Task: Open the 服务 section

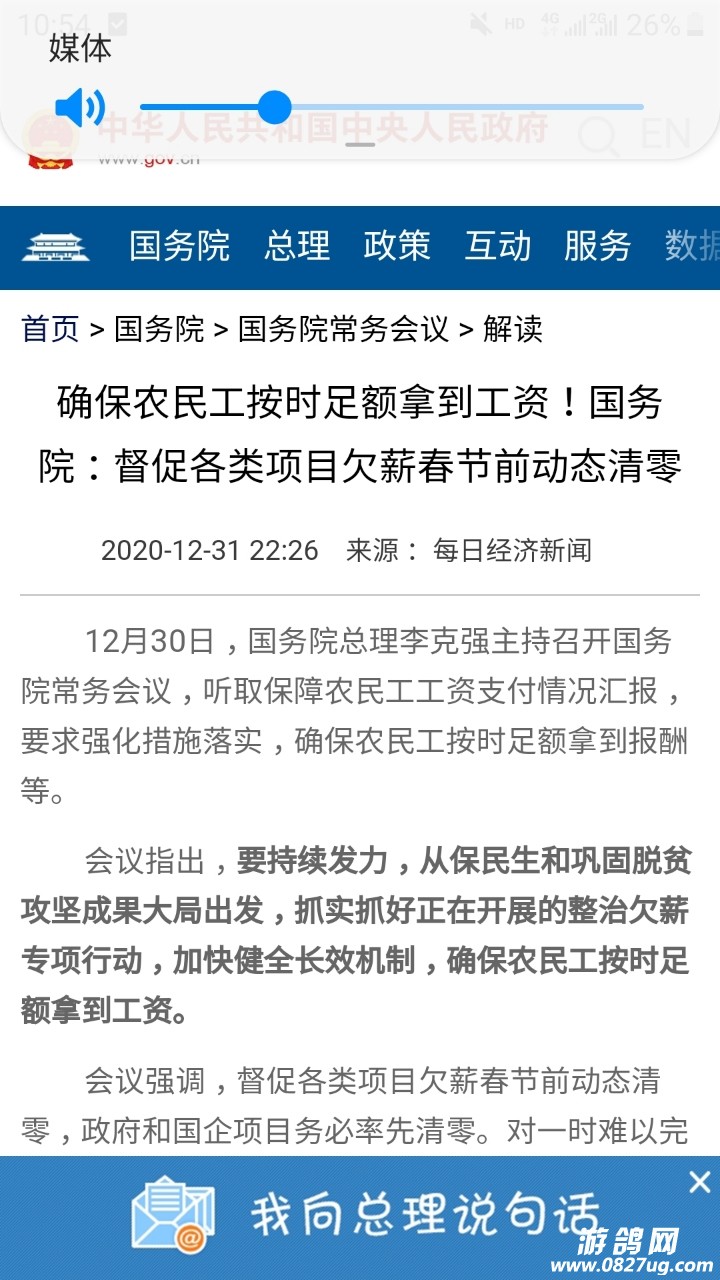Action: point(597,246)
